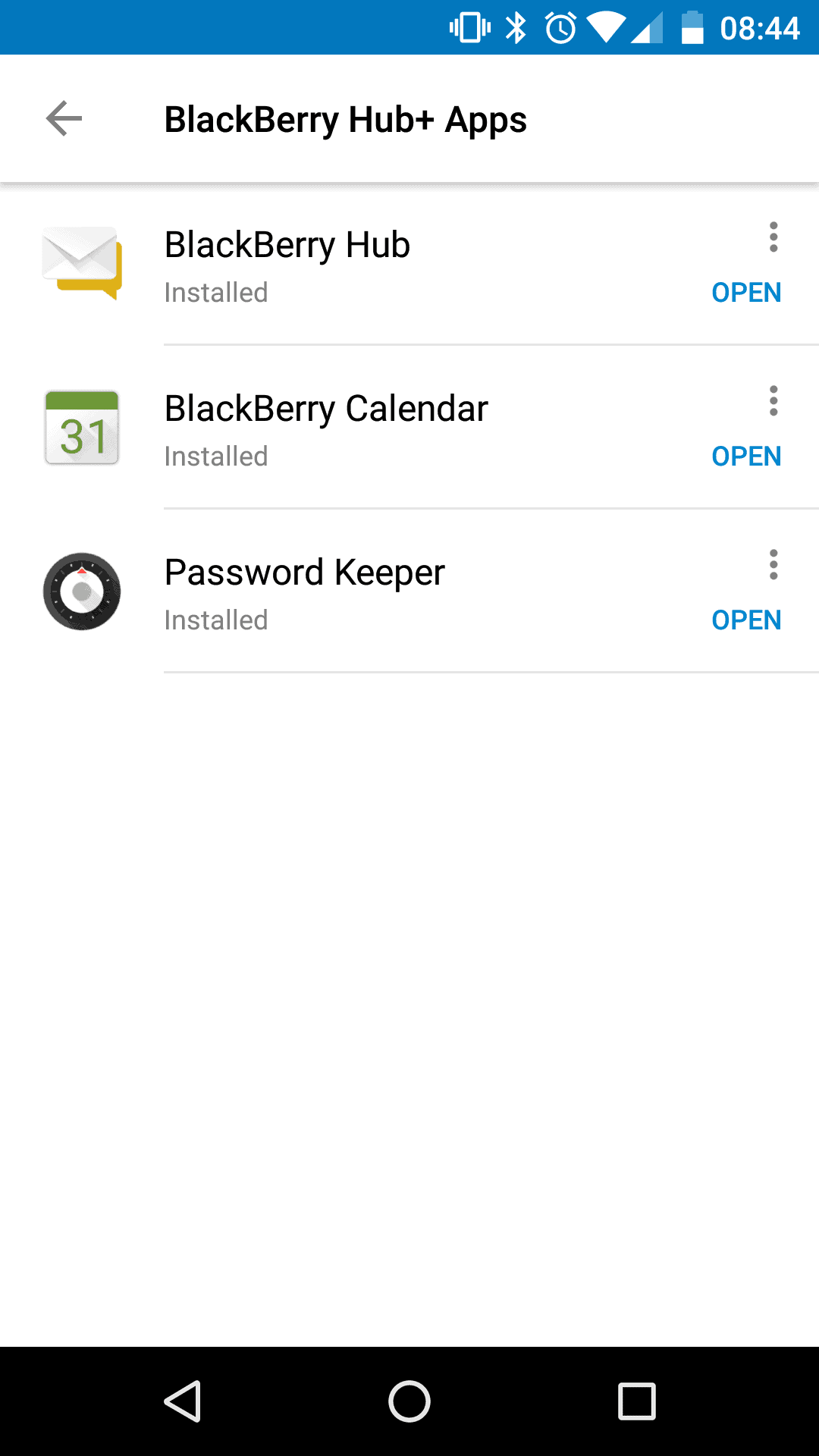819x1456 pixels.
Task: Open the overflow menu for Password Keeper
Action: 773,564
